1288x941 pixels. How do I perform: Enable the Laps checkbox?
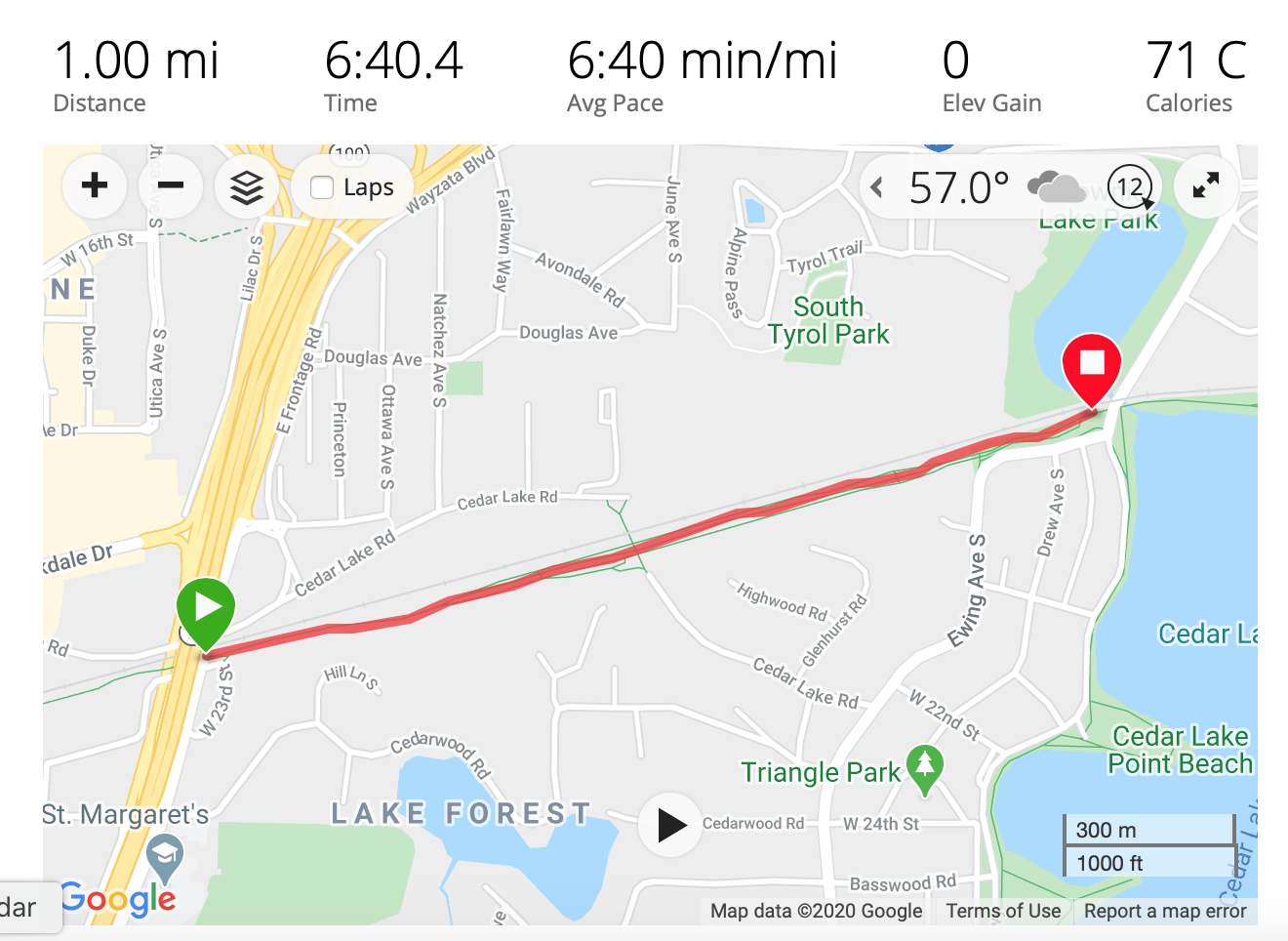(322, 187)
